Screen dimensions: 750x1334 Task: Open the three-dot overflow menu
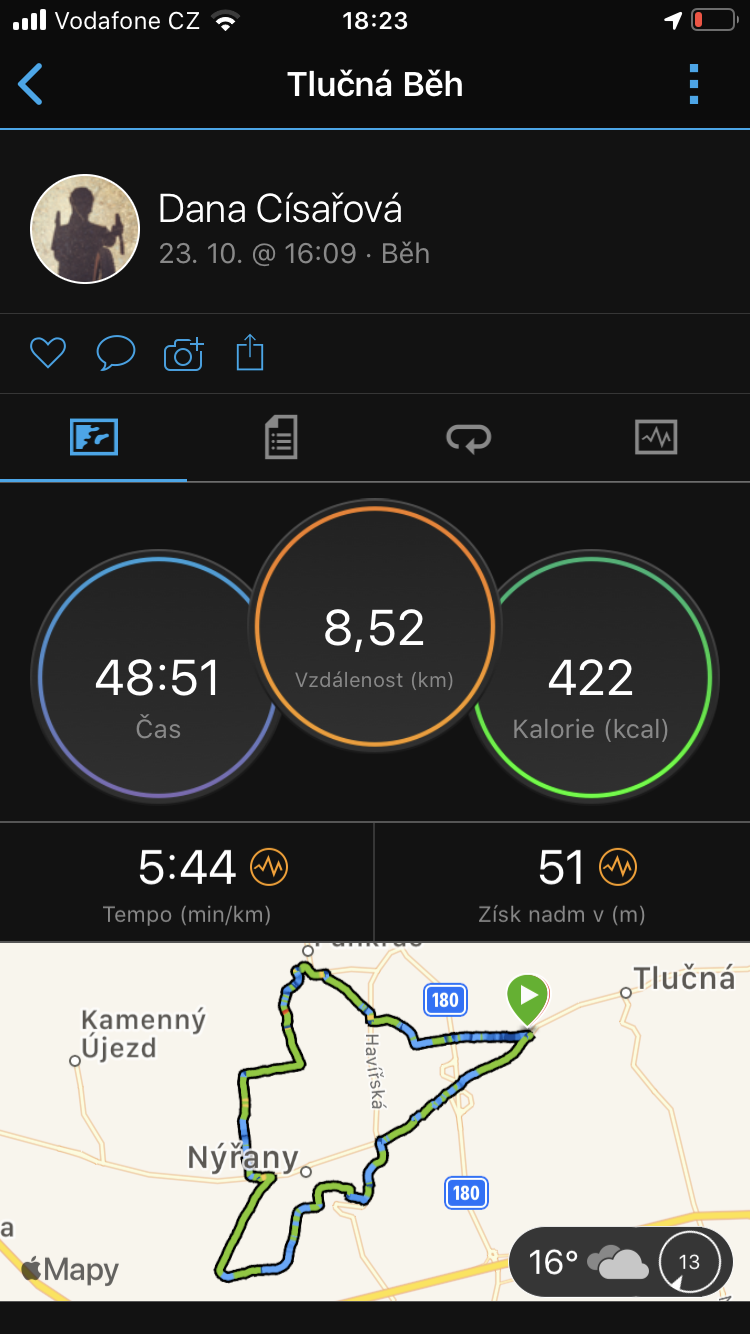pos(694,84)
